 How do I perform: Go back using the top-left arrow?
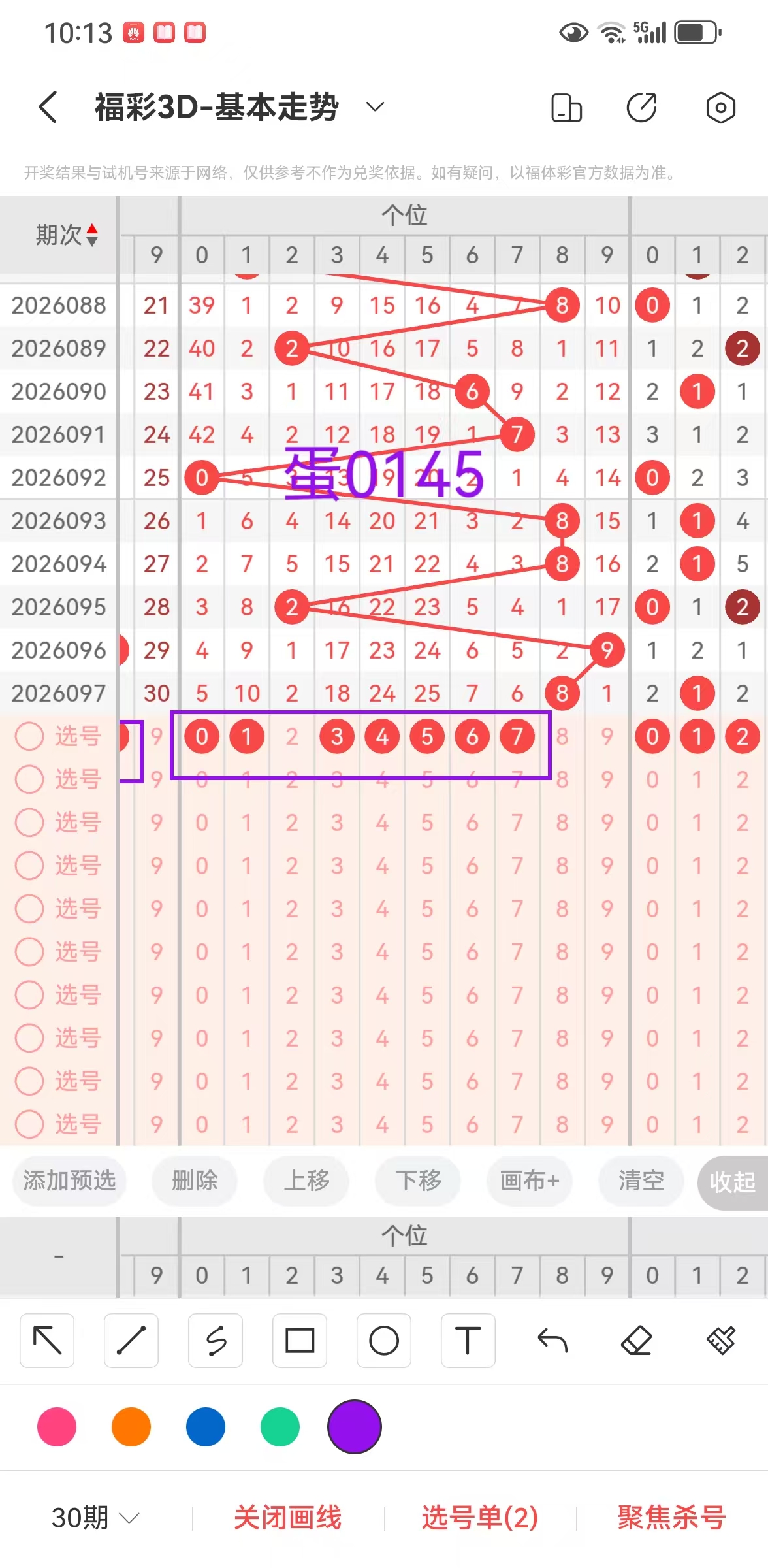point(48,107)
